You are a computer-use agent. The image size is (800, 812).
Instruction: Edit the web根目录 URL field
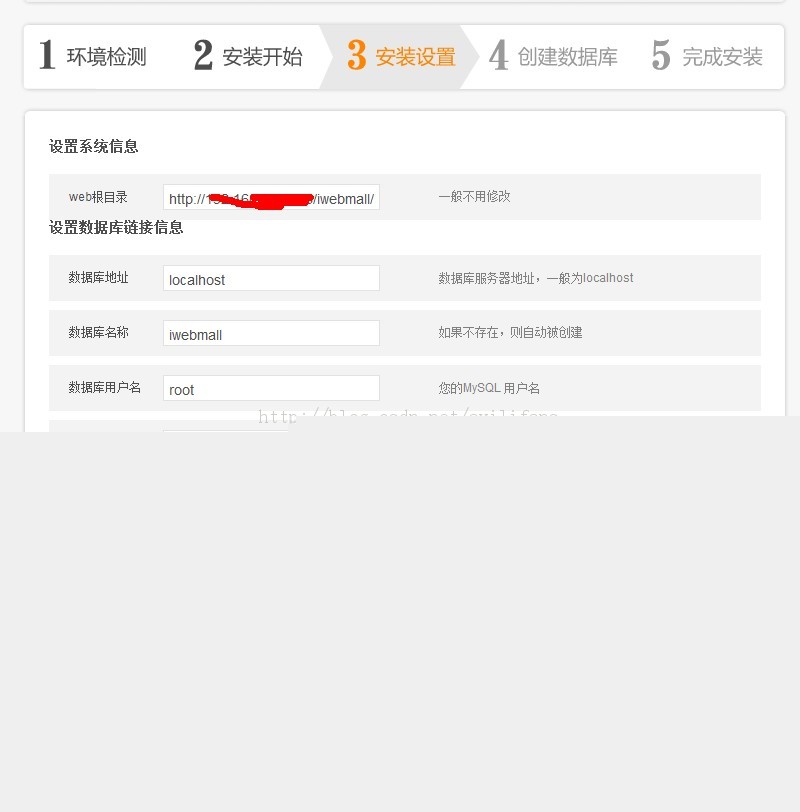[x=271, y=197]
